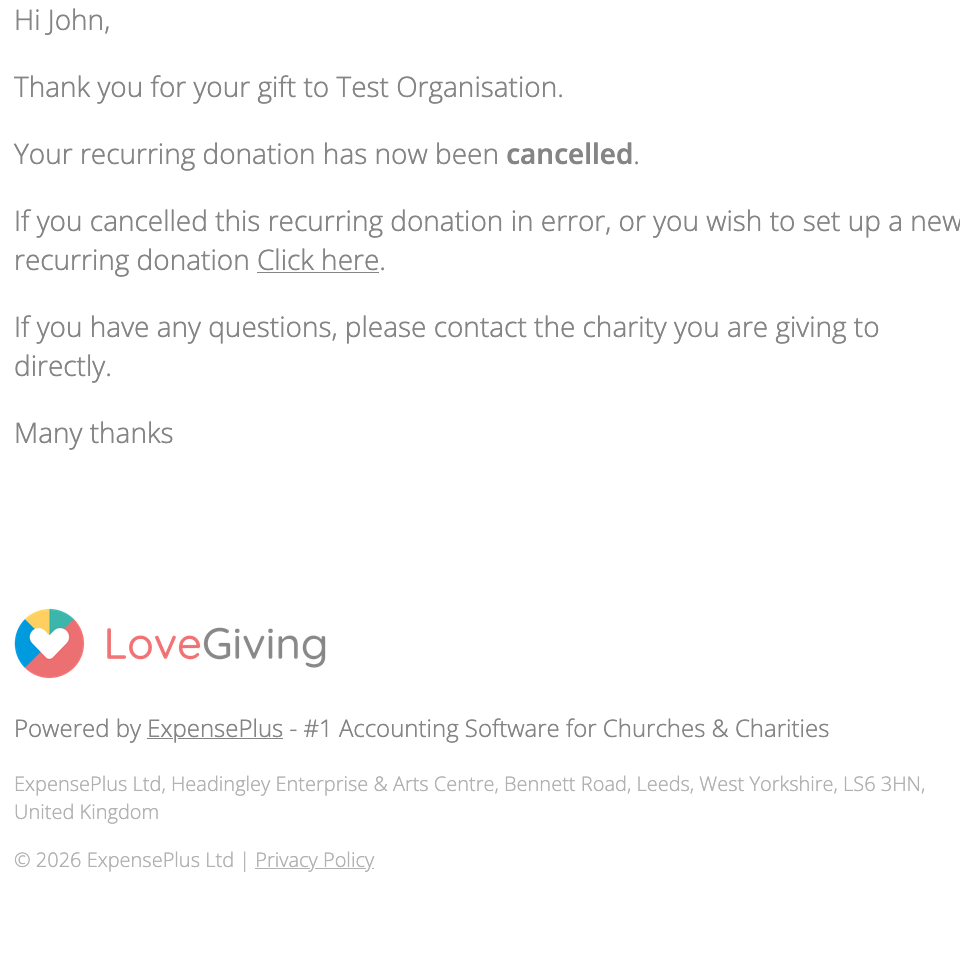The height and width of the screenshot is (958, 960).
Task: Open the ExpensePlus link
Action: 214,729
